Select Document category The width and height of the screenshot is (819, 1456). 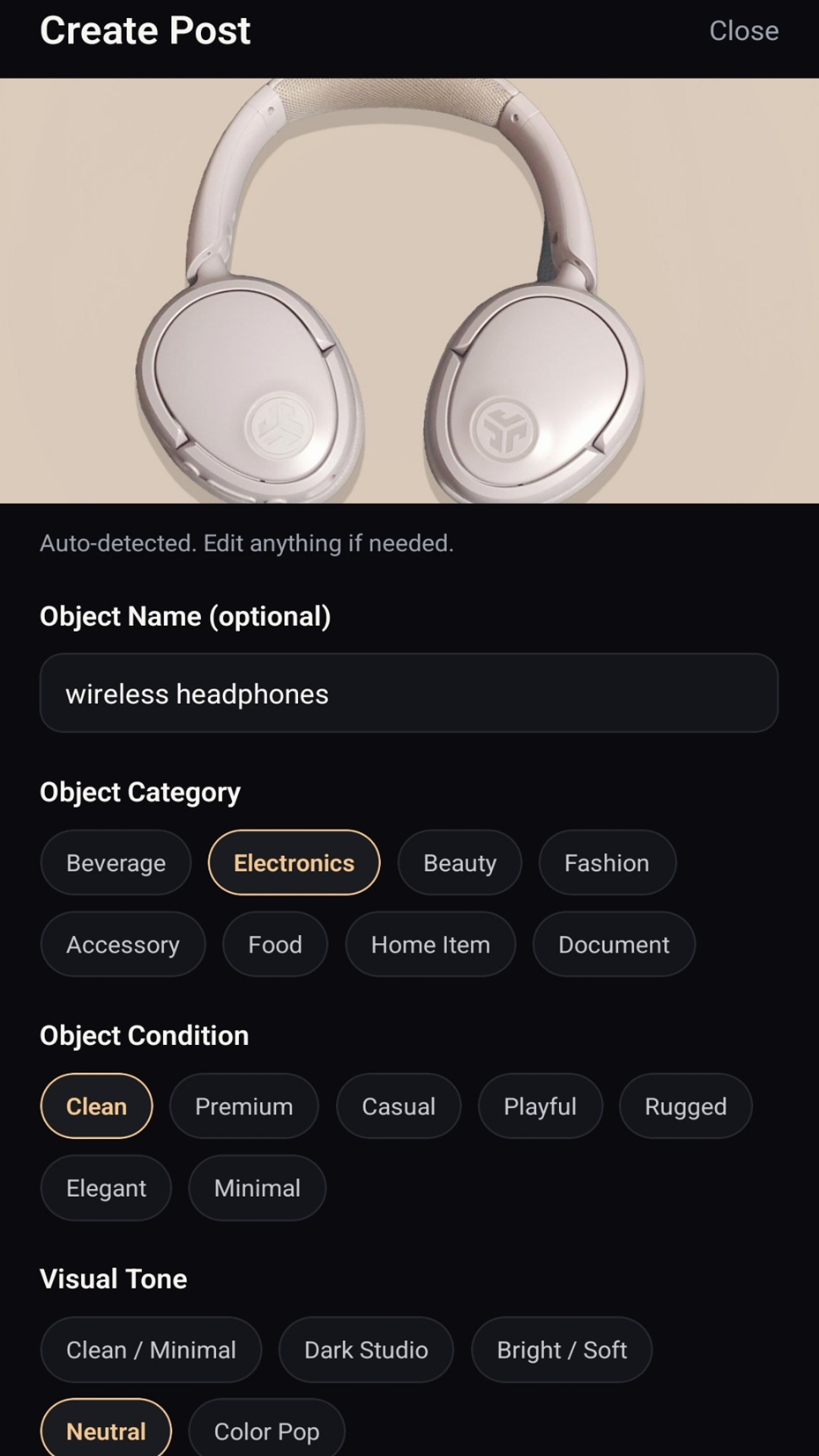click(x=613, y=944)
